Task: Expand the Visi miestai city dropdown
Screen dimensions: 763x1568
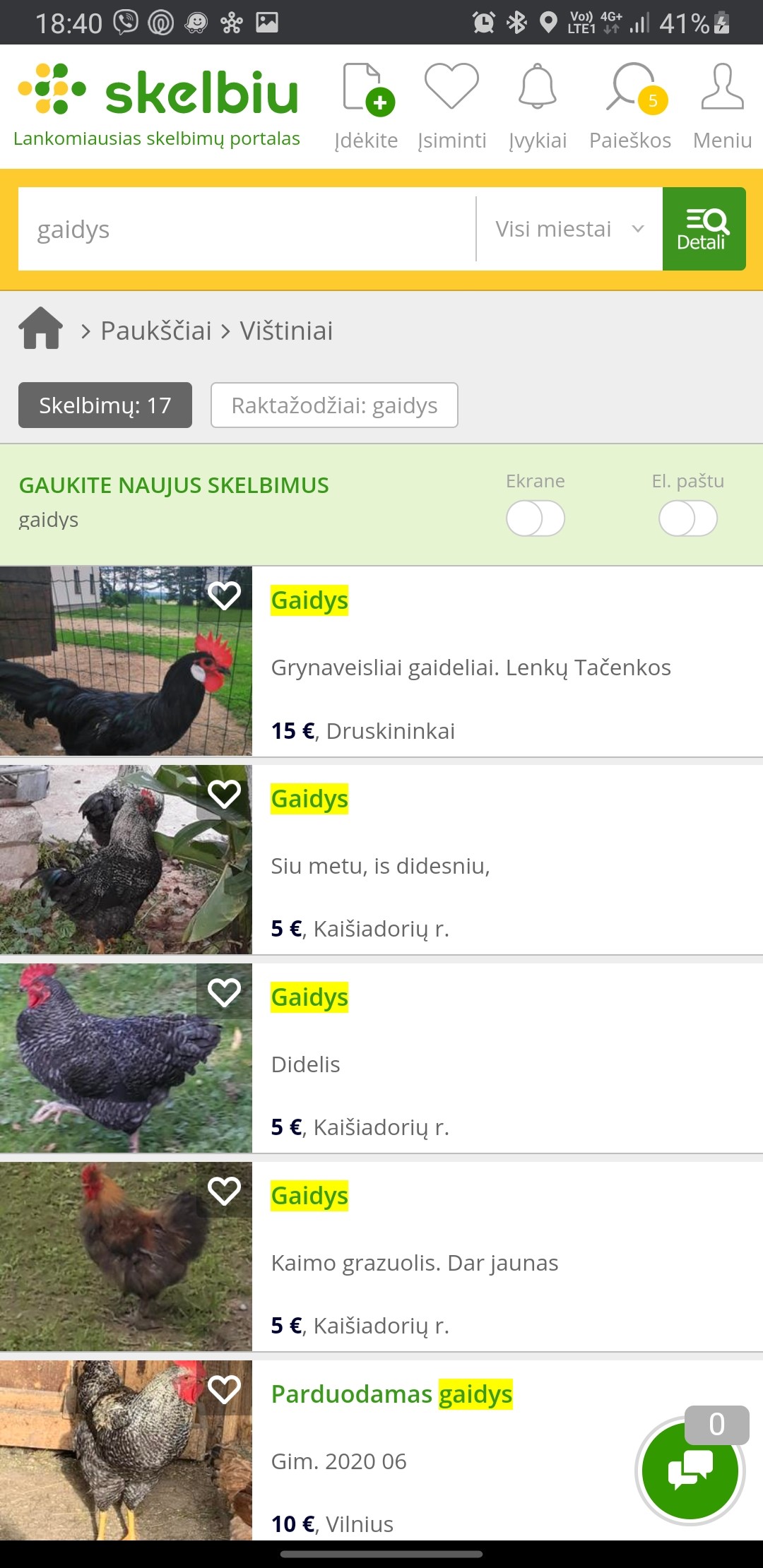Action: 569,229
